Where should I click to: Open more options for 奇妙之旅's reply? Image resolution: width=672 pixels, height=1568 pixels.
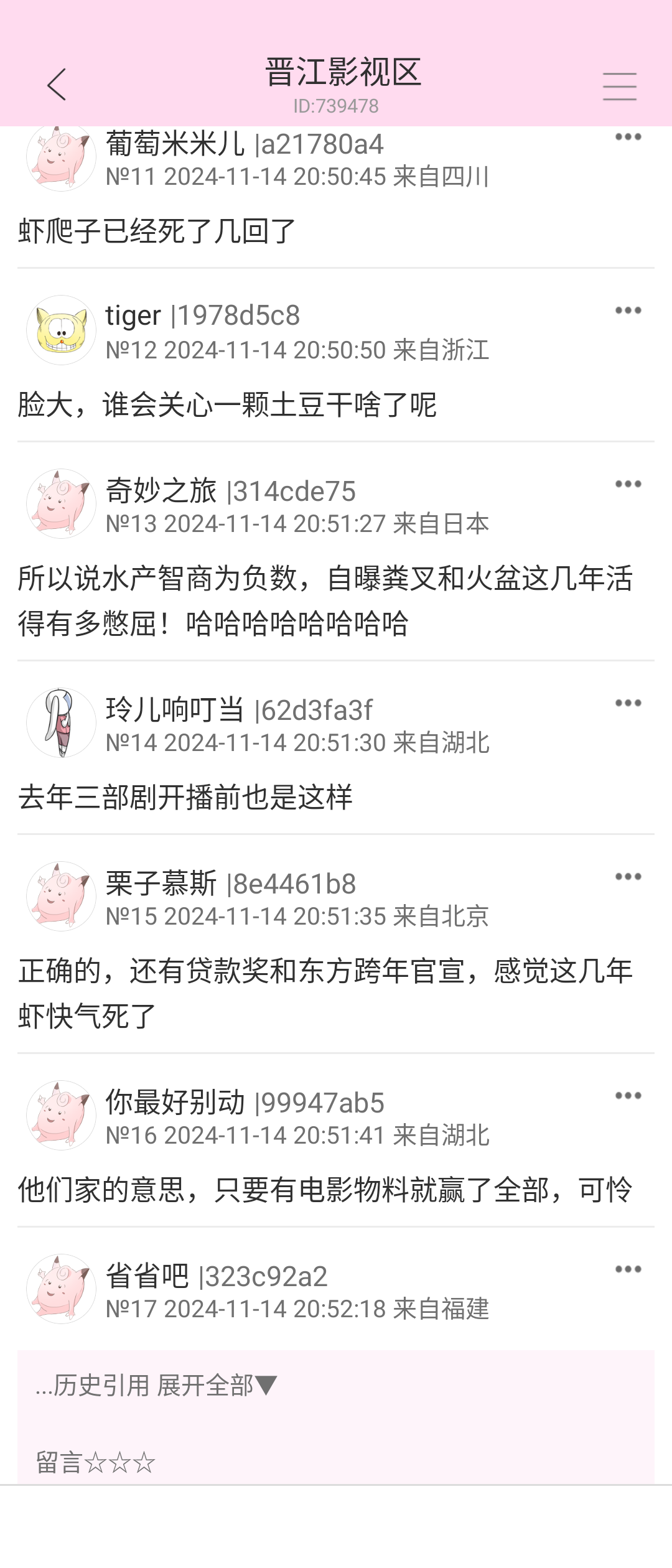tap(628, 484)
